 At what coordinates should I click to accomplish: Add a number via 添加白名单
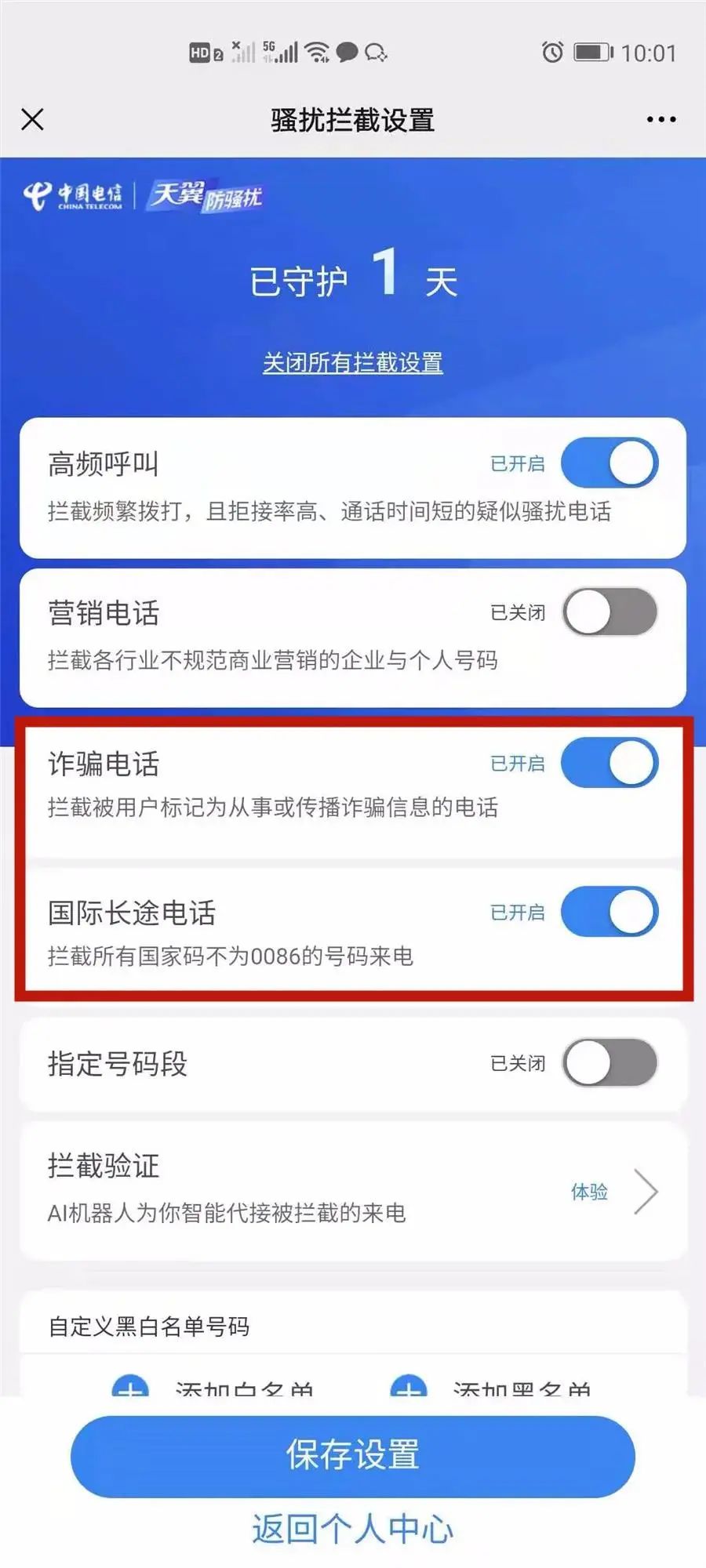[212, 1386]
